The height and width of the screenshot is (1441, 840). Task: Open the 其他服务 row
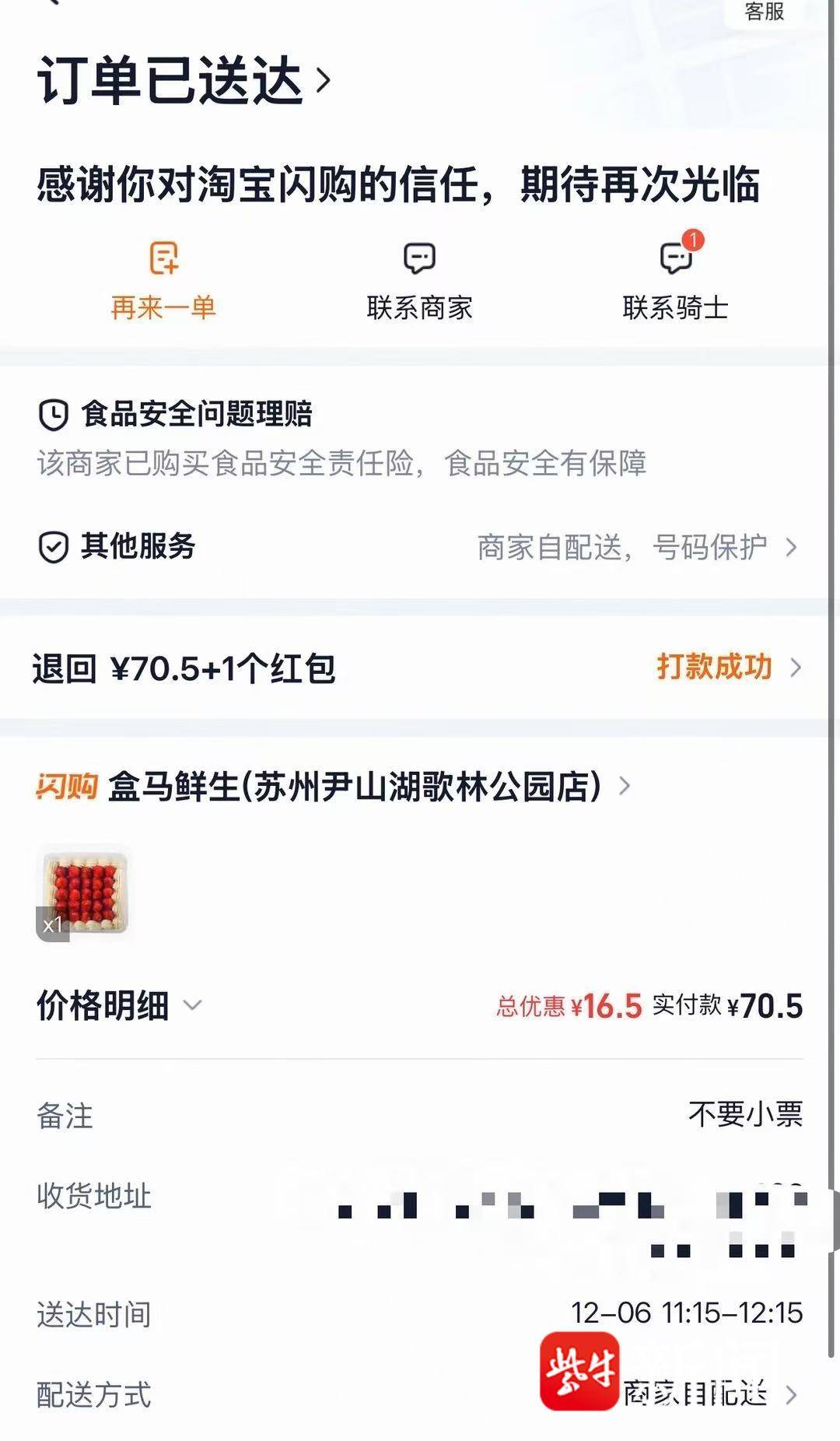click(x=418, y=547)
